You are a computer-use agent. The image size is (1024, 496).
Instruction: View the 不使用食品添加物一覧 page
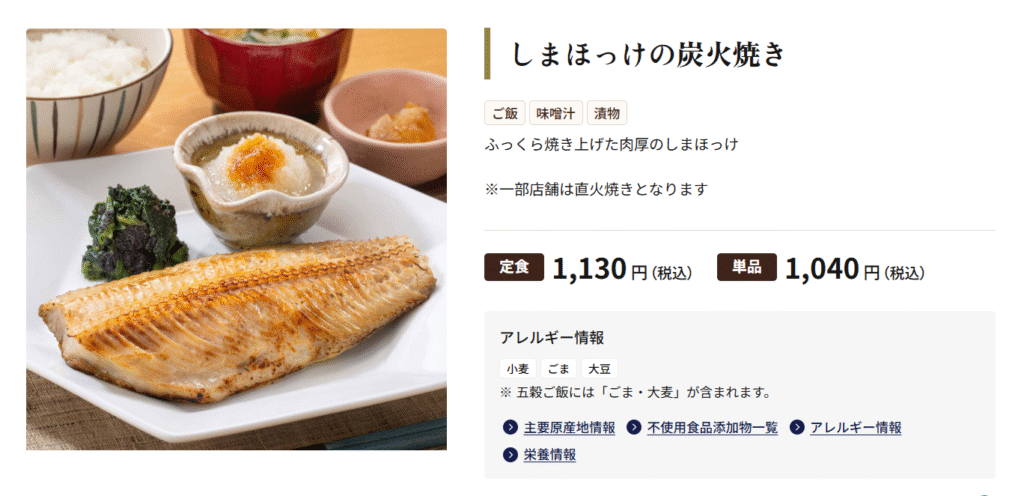coord(712,428)
